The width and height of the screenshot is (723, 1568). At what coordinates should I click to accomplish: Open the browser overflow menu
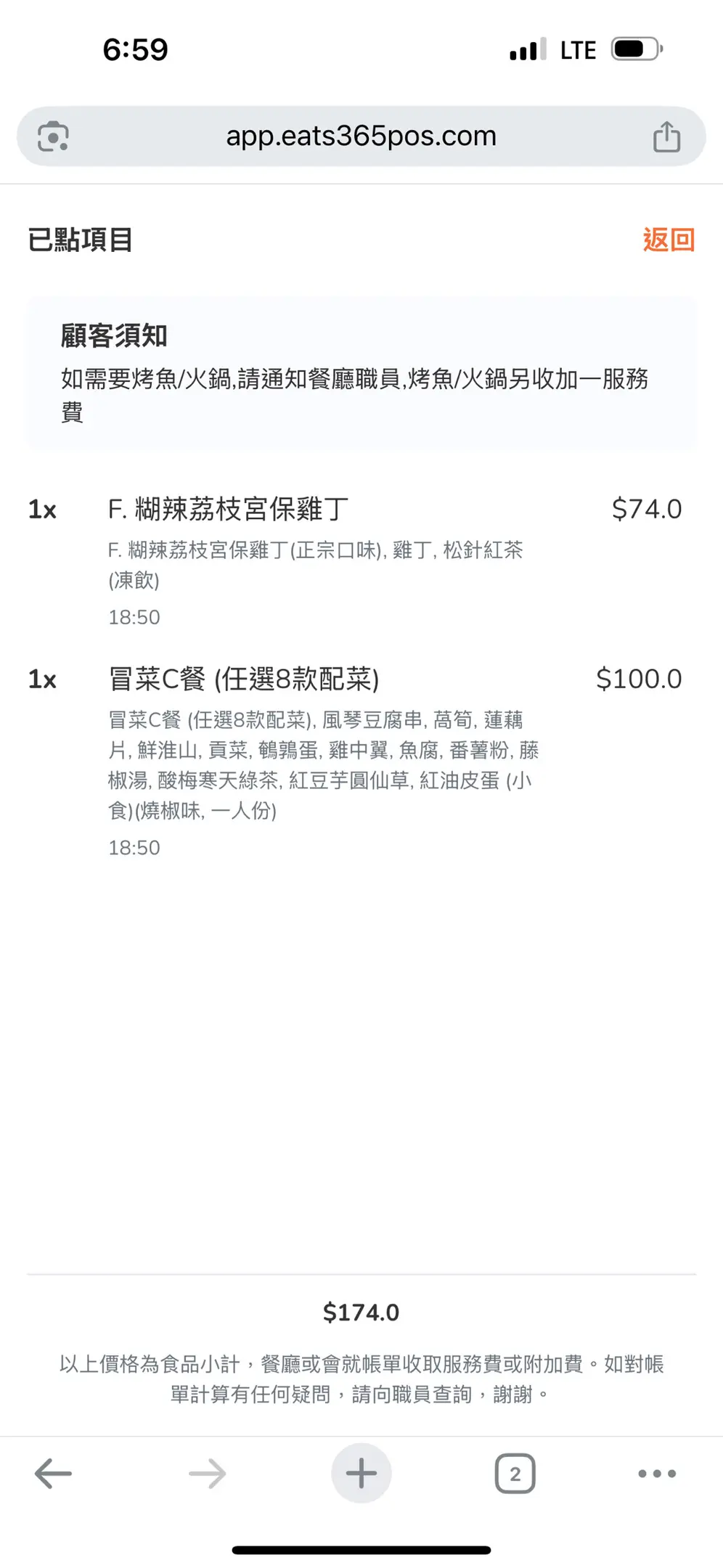point(657,1474)
